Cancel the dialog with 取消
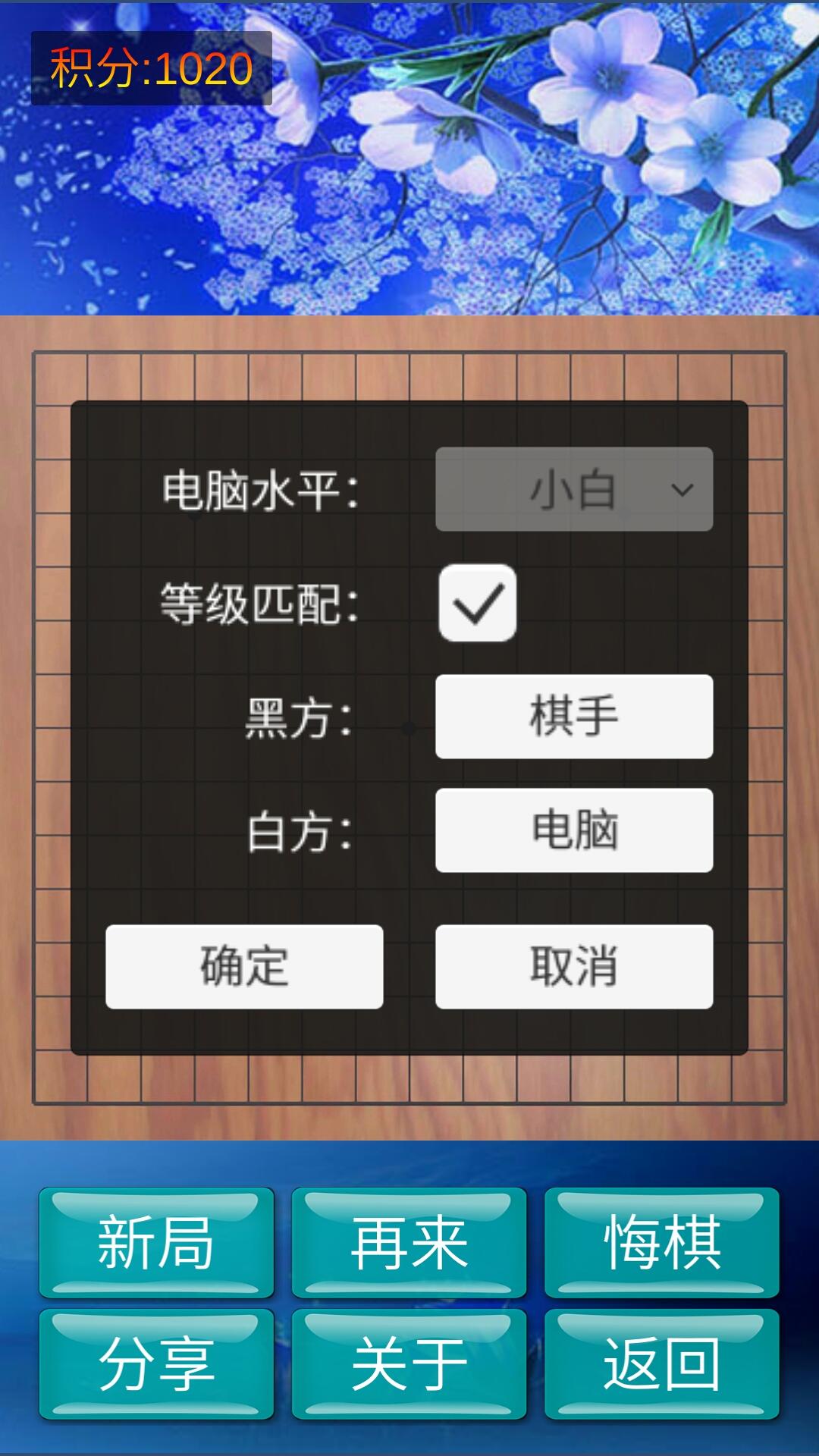The height and width of the screenshot is (1456, 819). (x=574, y=967)
